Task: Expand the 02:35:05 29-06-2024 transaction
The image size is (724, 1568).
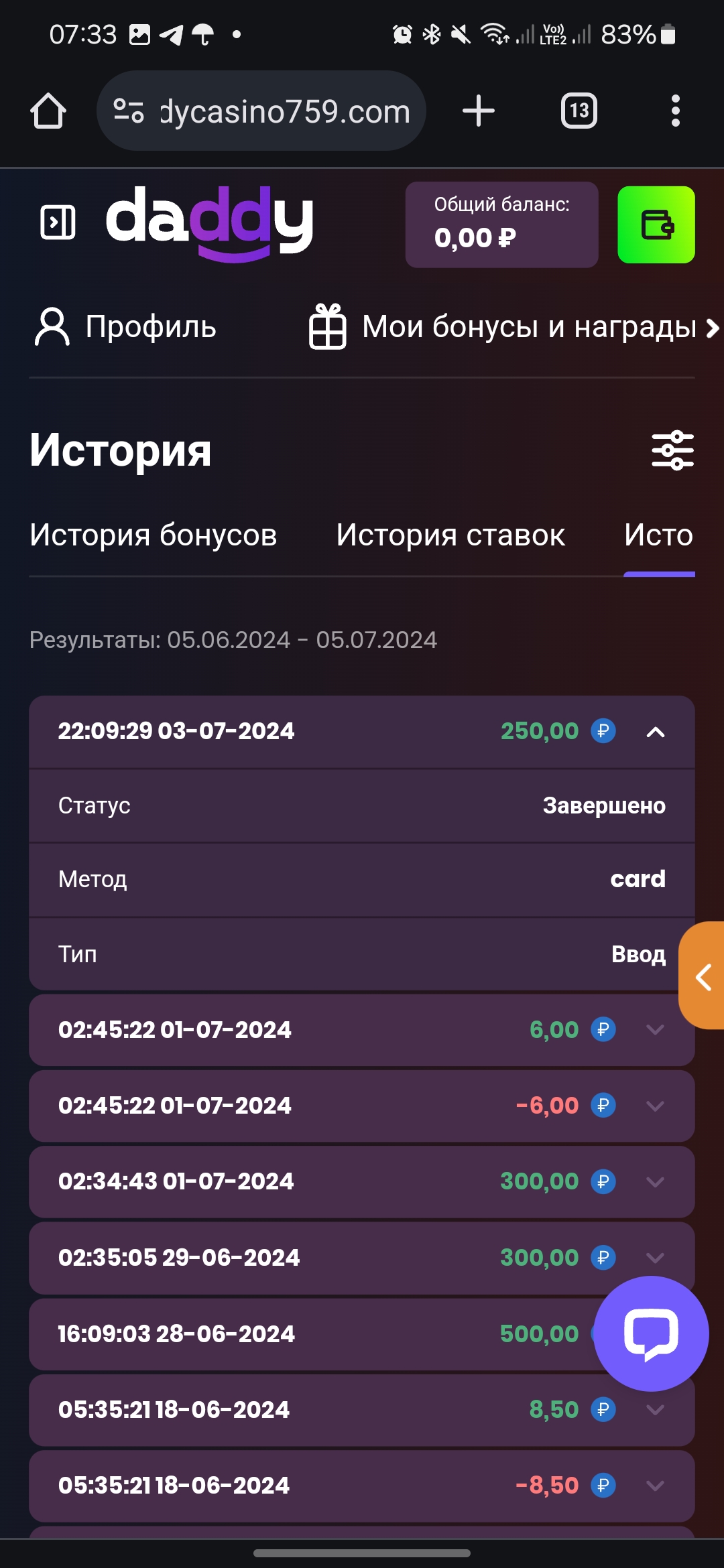Action: click(x=655, y=1258)
